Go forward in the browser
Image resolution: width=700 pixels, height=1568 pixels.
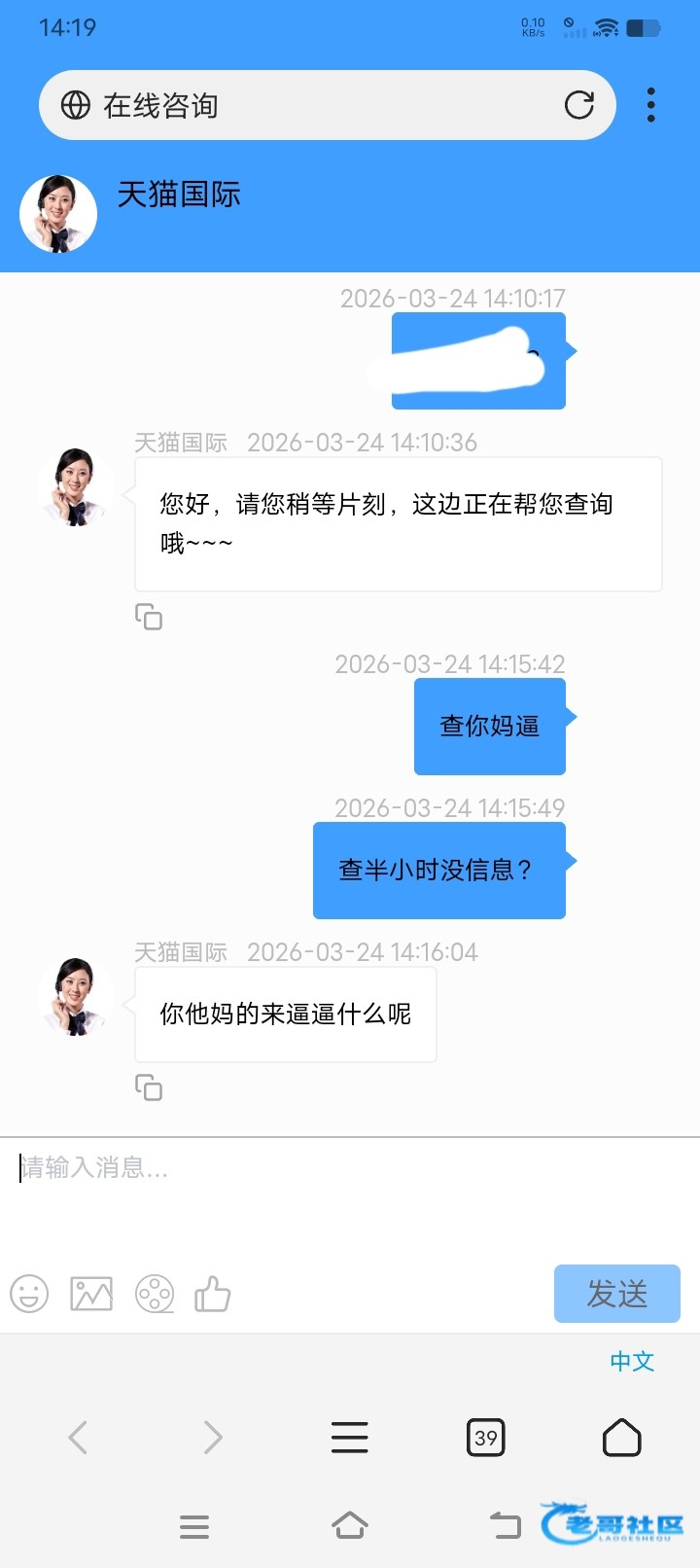(x=213, y=1437)
